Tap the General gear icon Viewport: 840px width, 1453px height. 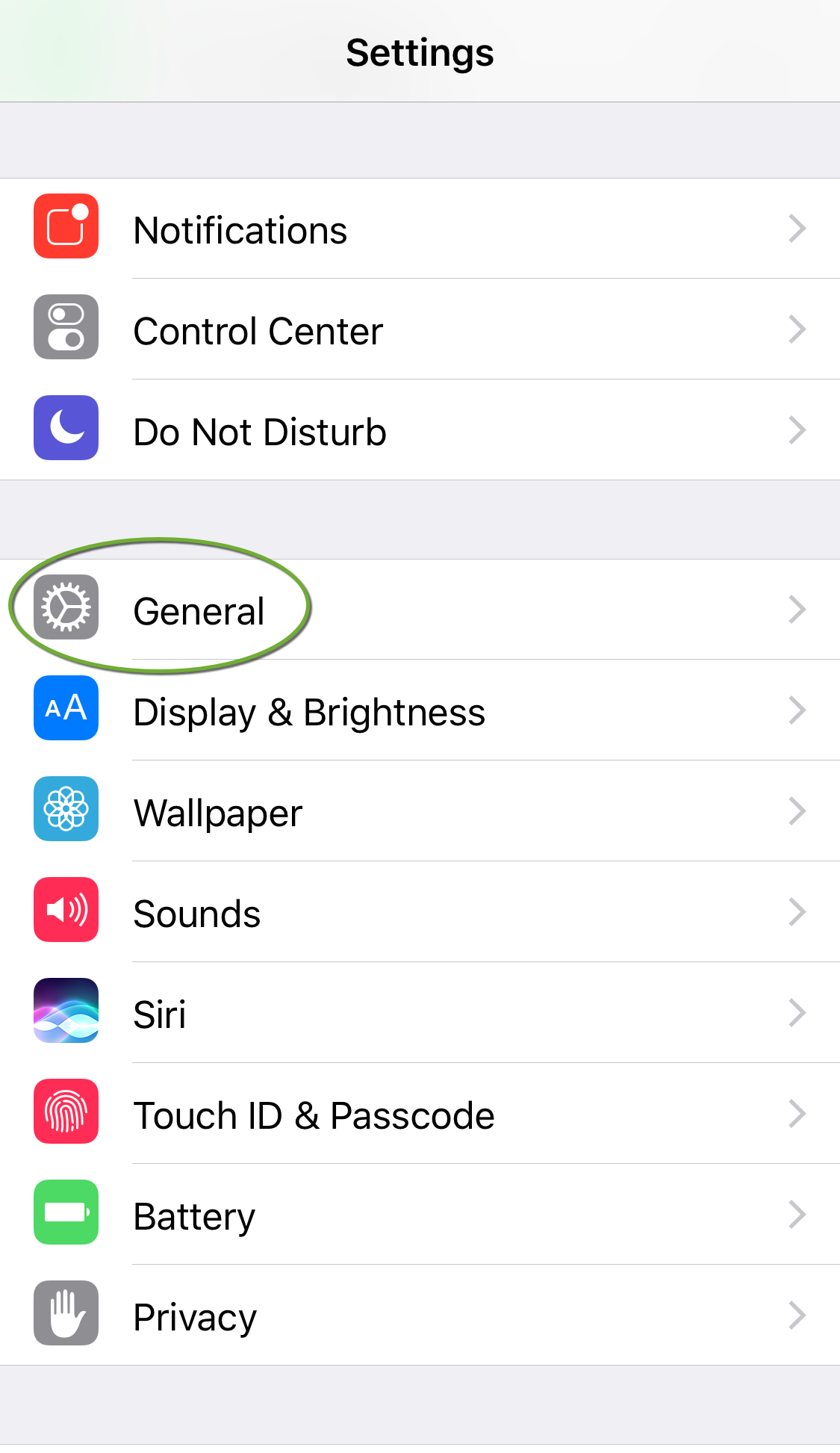[66, 609]
